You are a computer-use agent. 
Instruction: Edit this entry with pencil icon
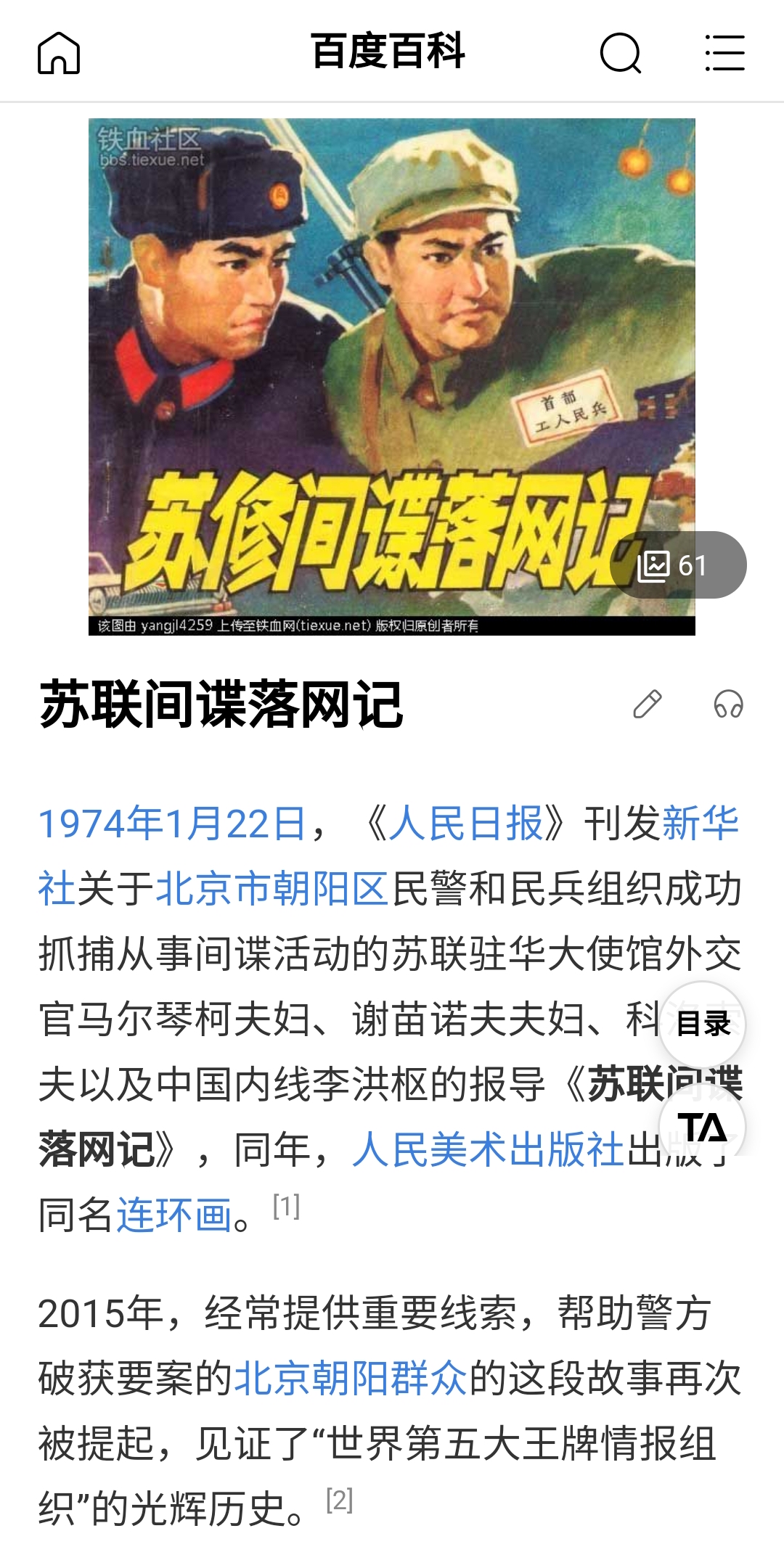648,704
